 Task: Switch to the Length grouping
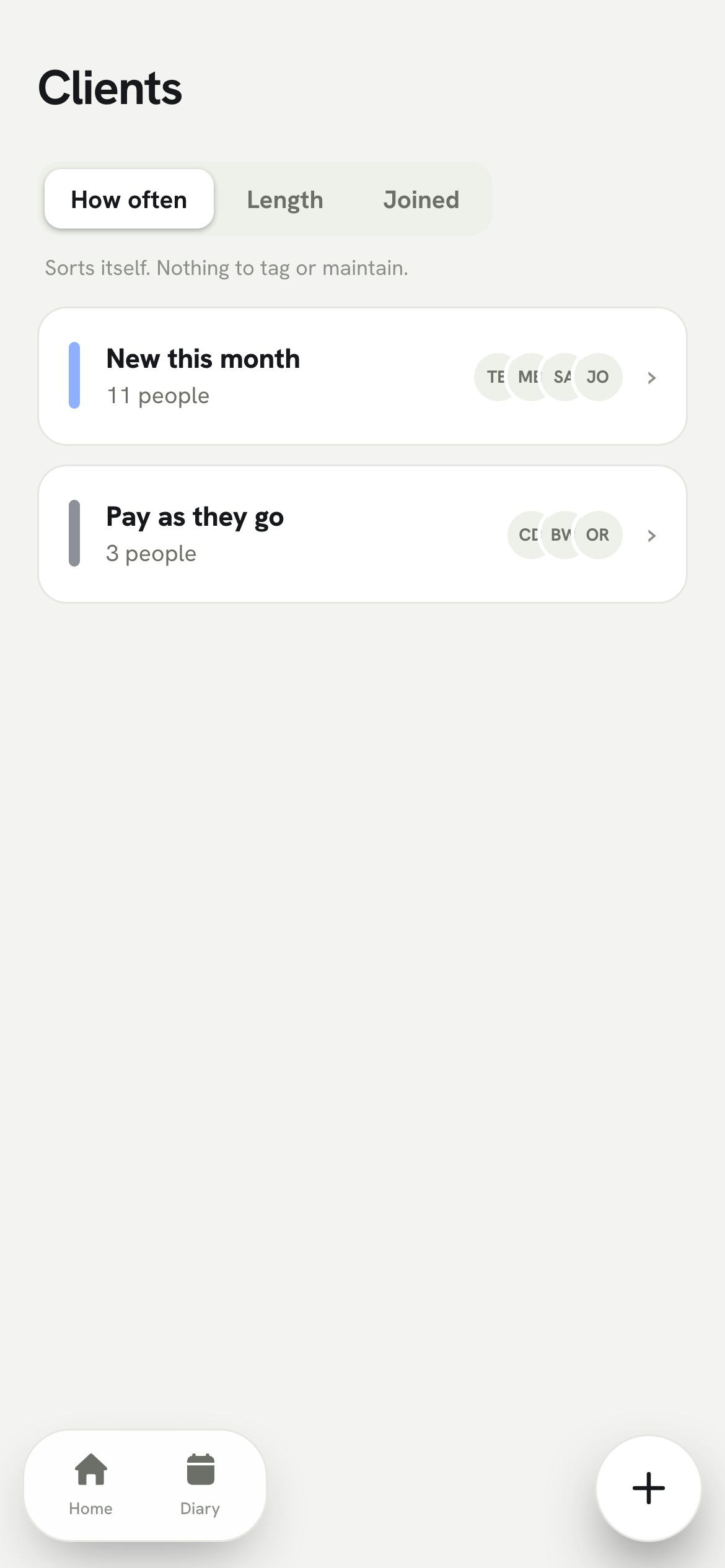point(285,199)
